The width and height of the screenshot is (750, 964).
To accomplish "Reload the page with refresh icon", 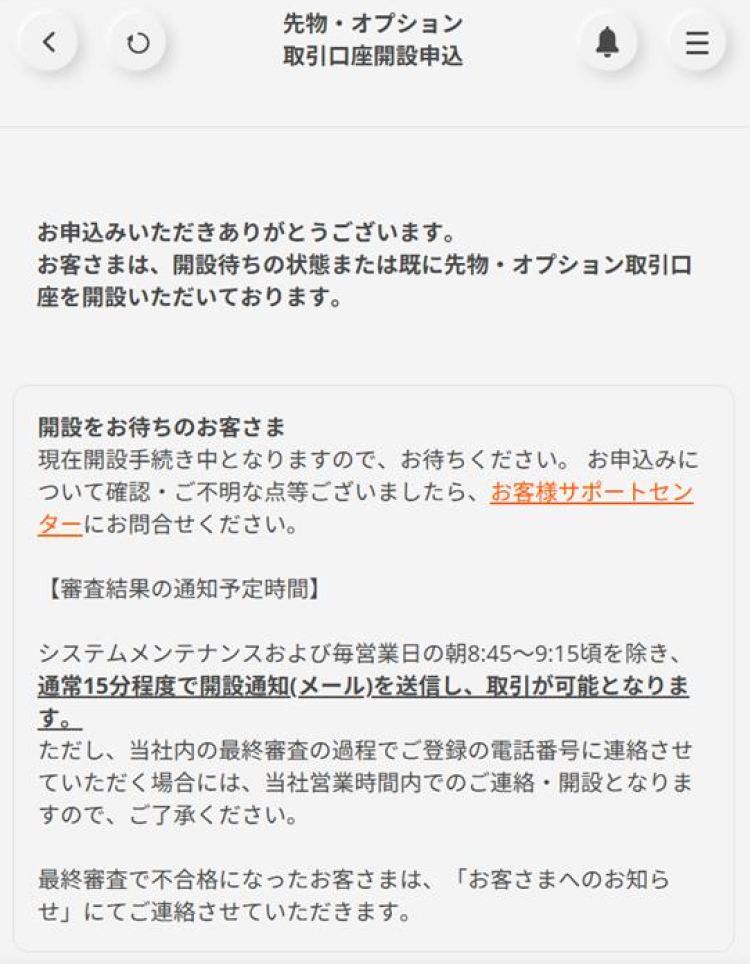I will 137,42.
